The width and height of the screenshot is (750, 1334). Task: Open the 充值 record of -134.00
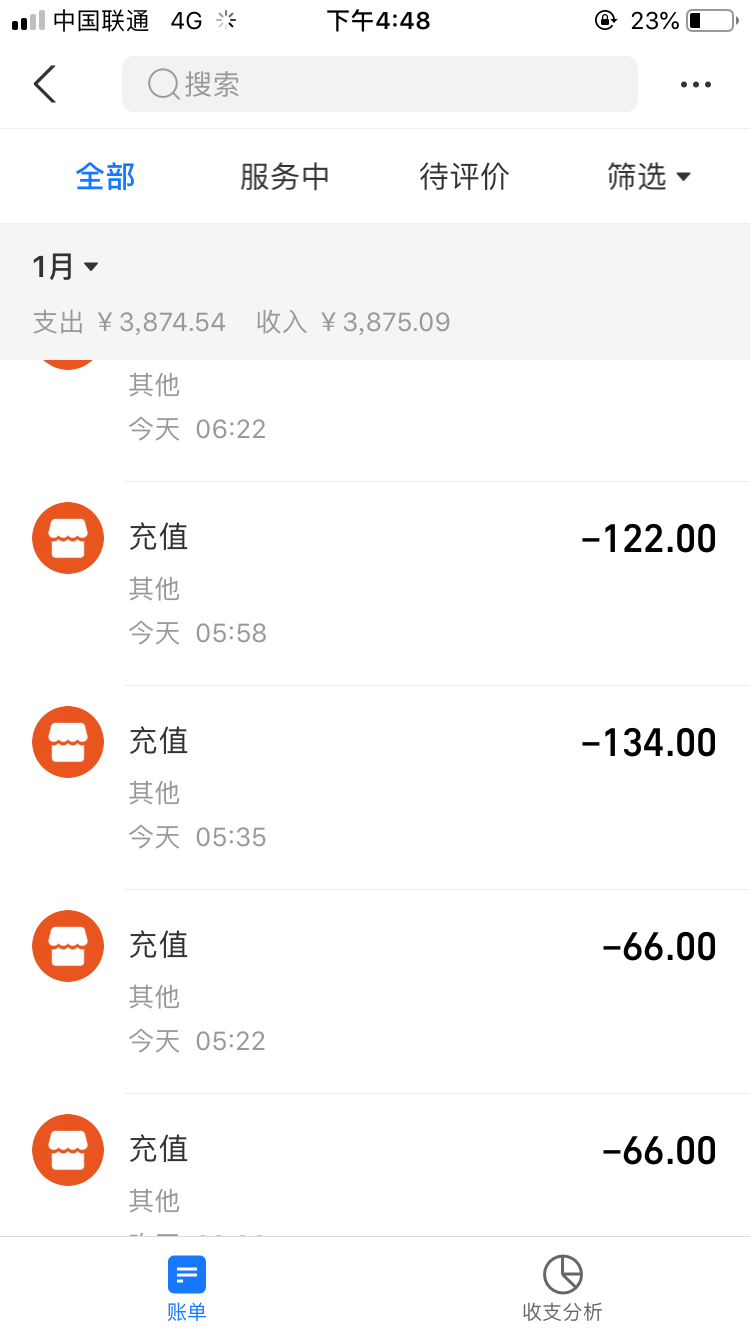(x=420, y=788)
